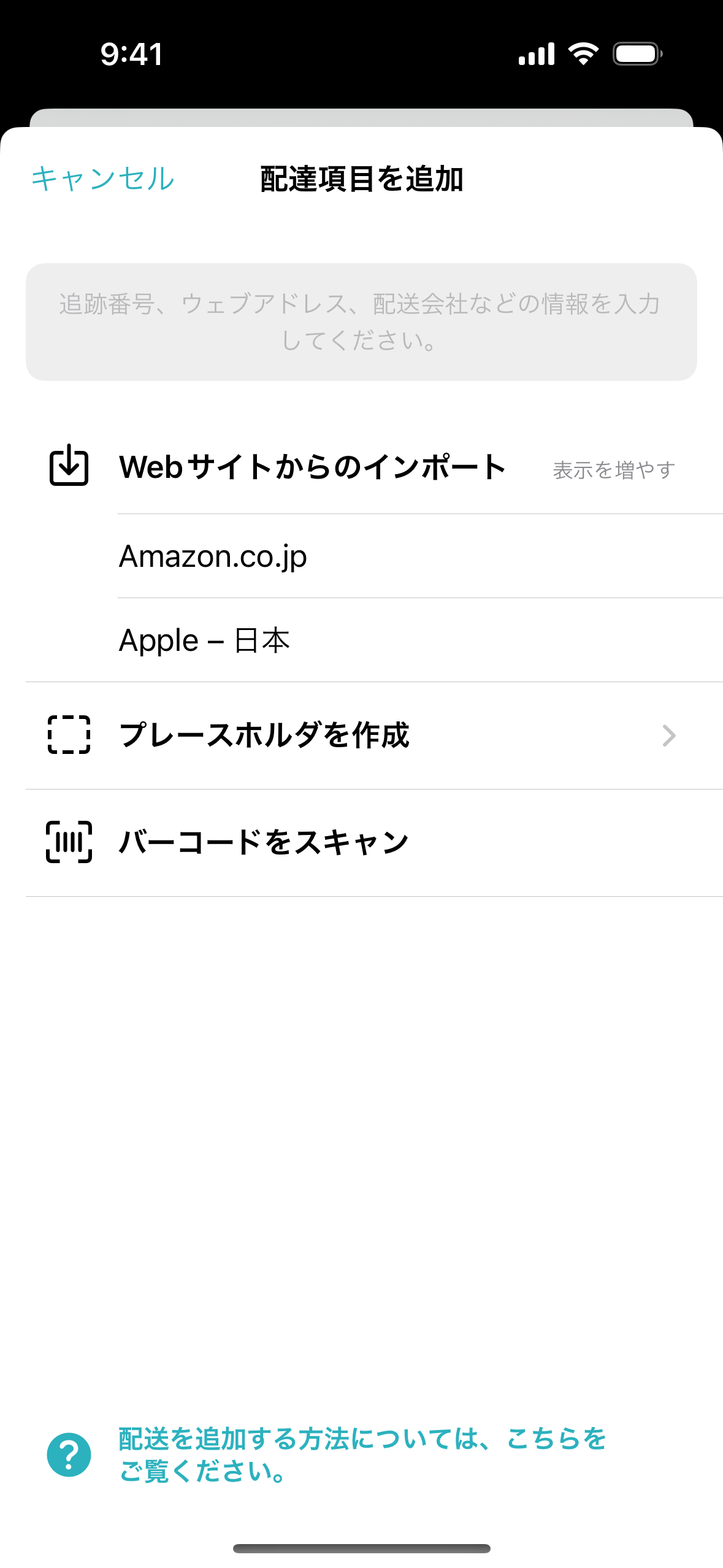Tap 表示を増やす to show more sites
The width and height of the screenshot is (723, 1568).
(x=614, y=470)
